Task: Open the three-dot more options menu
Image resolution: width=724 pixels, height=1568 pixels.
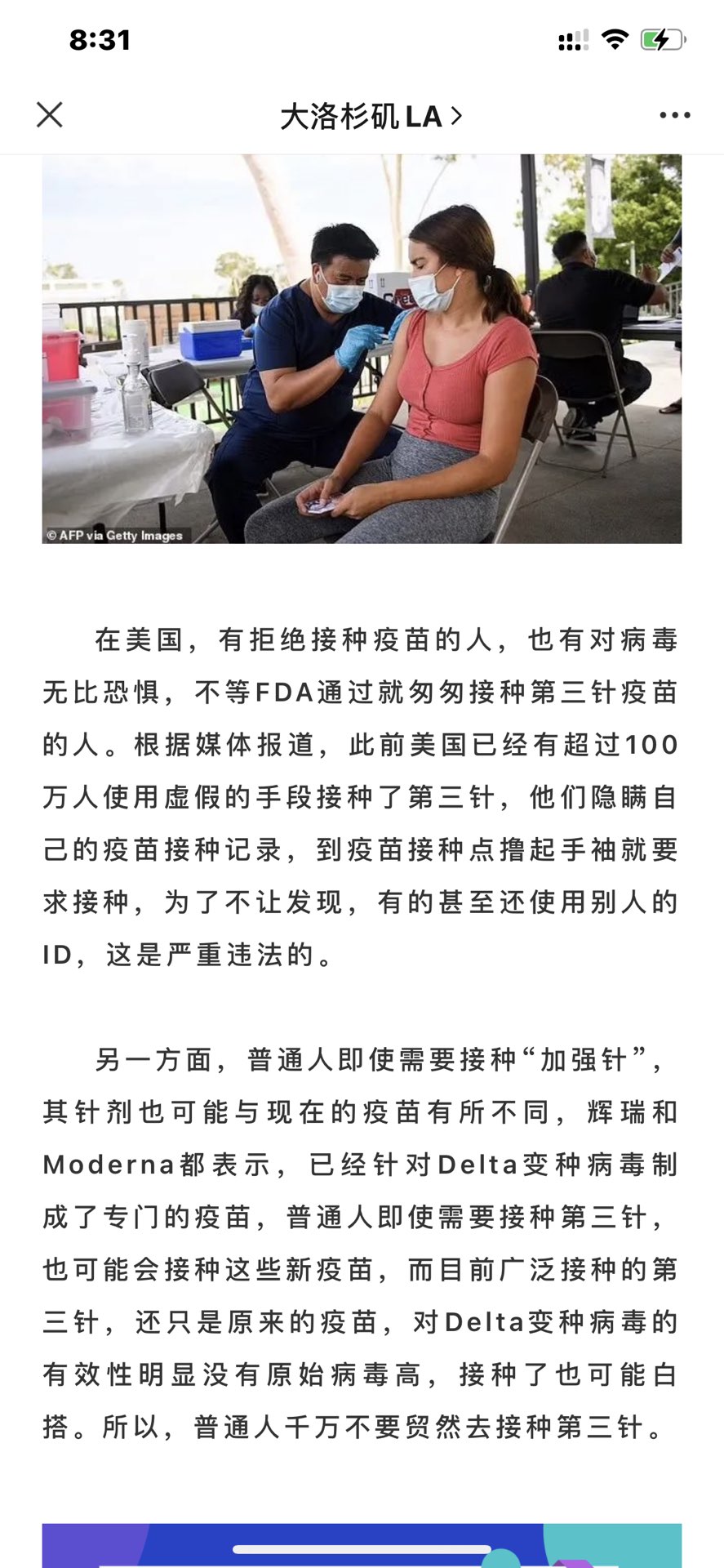Action: (x=674, y=116)
